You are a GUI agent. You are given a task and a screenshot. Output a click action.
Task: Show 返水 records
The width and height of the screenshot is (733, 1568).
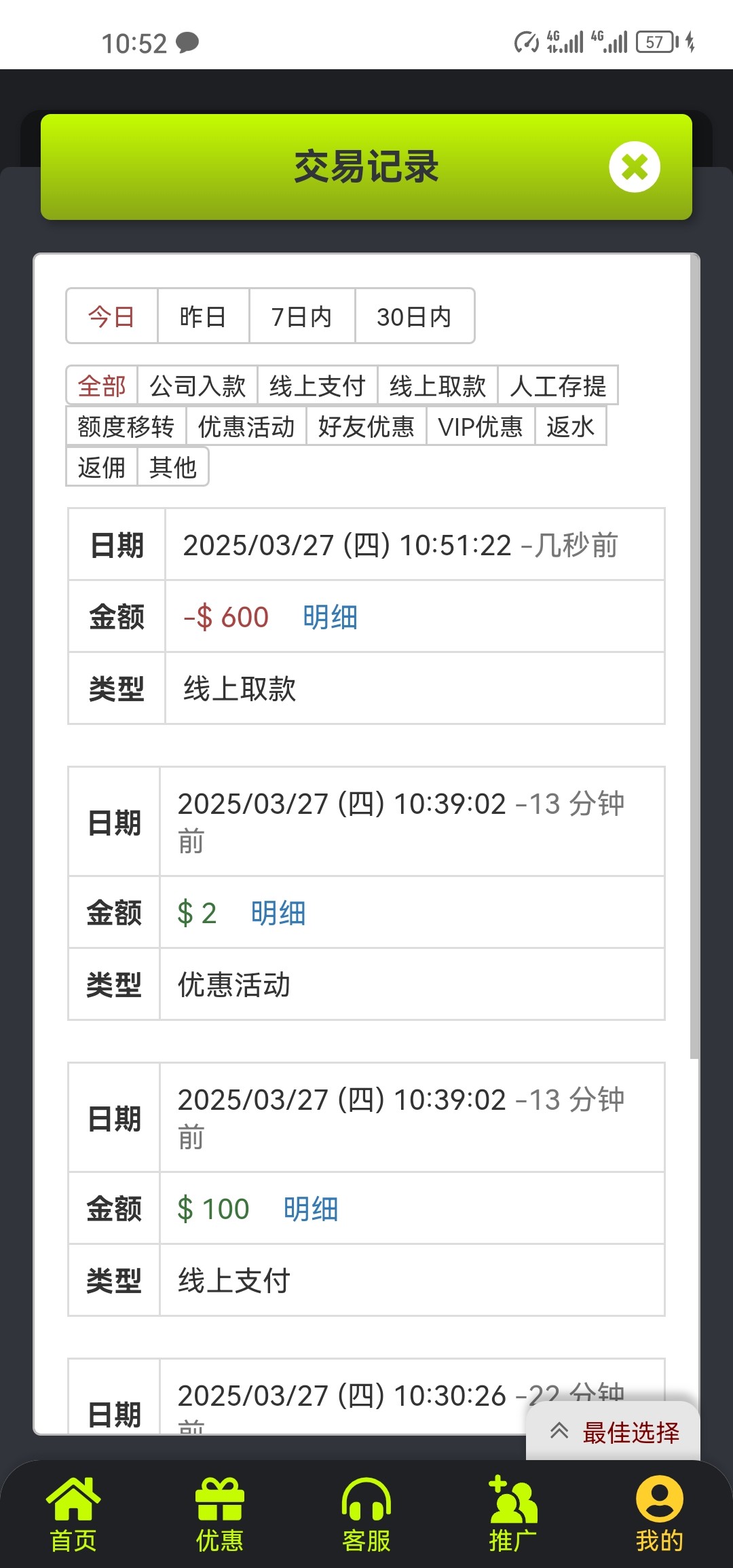tap(571, 426)
